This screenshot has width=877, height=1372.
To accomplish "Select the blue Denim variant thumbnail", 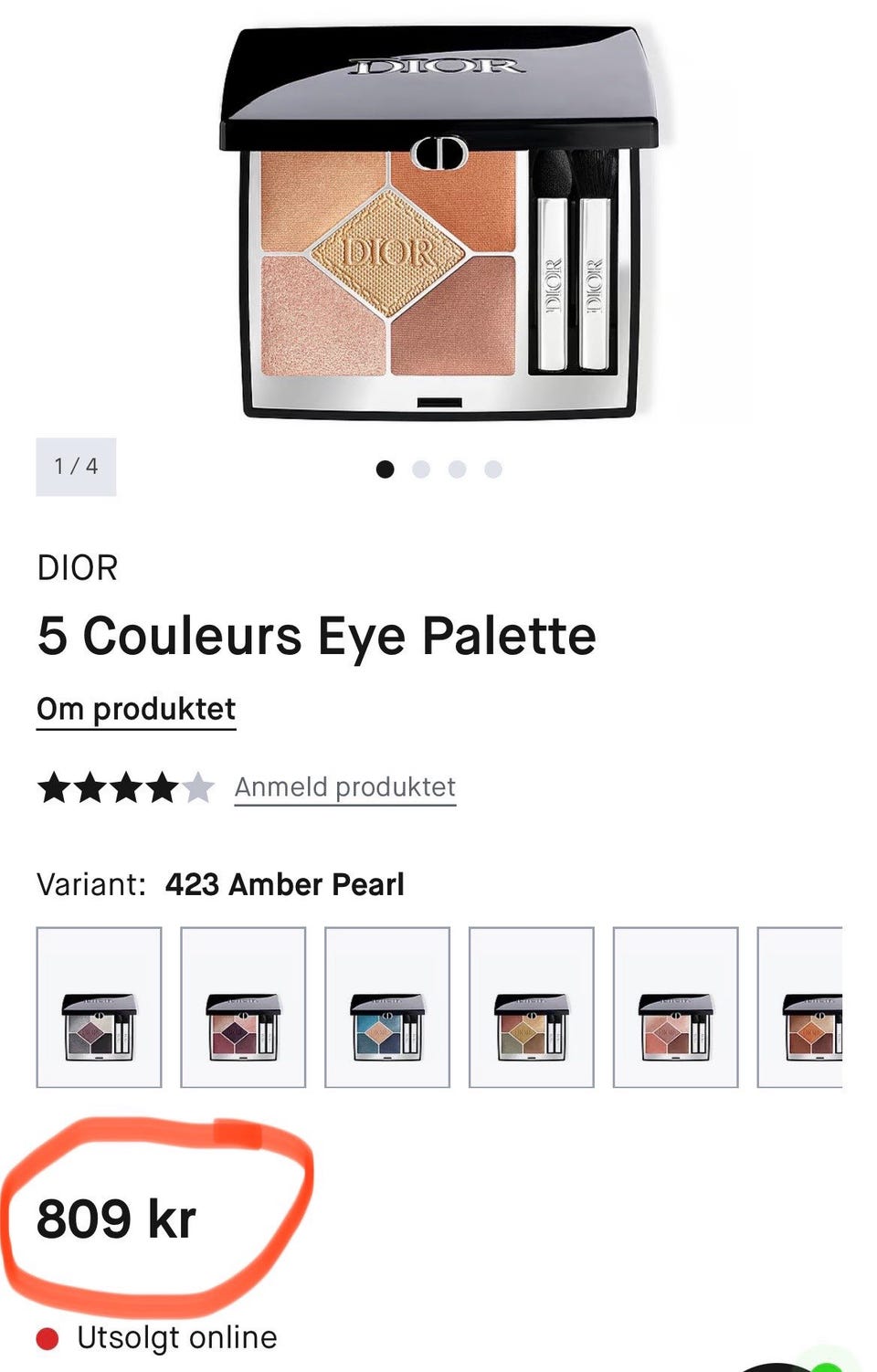I will point(385,1007).
